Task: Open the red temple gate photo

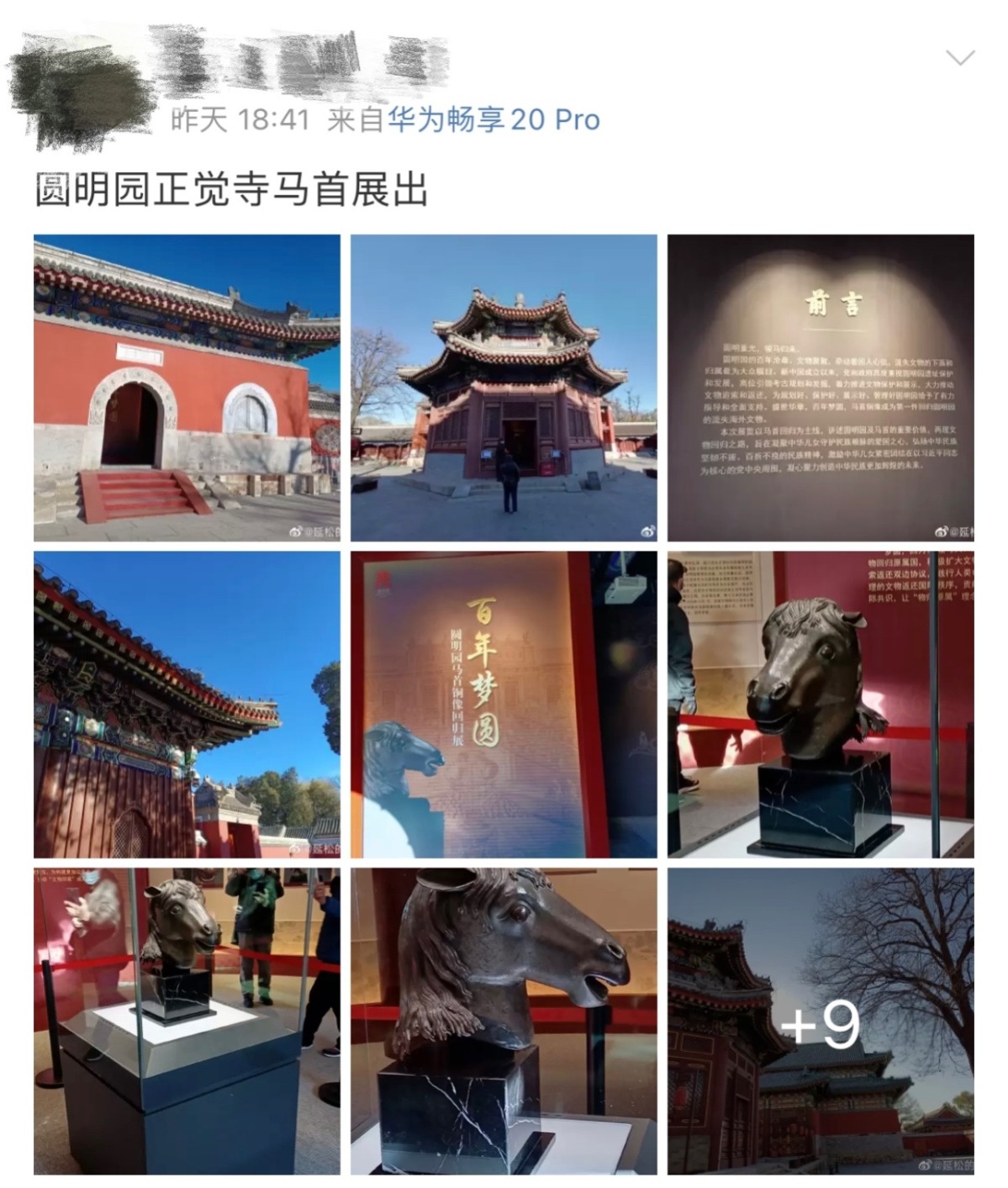Action: (187, 388)
